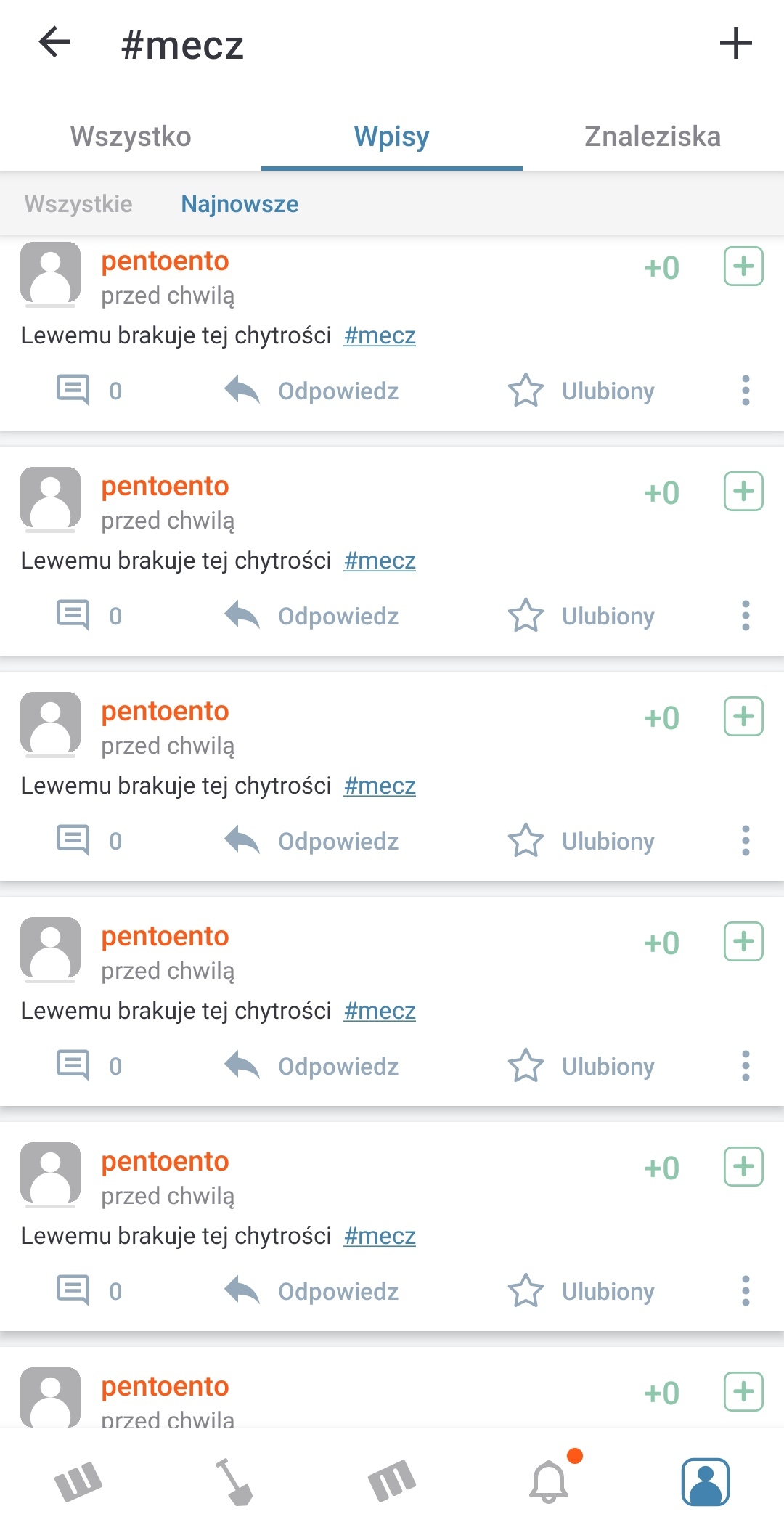Open my profile section
Screen dimensions: 784x1530
[x=705, y=1481]
